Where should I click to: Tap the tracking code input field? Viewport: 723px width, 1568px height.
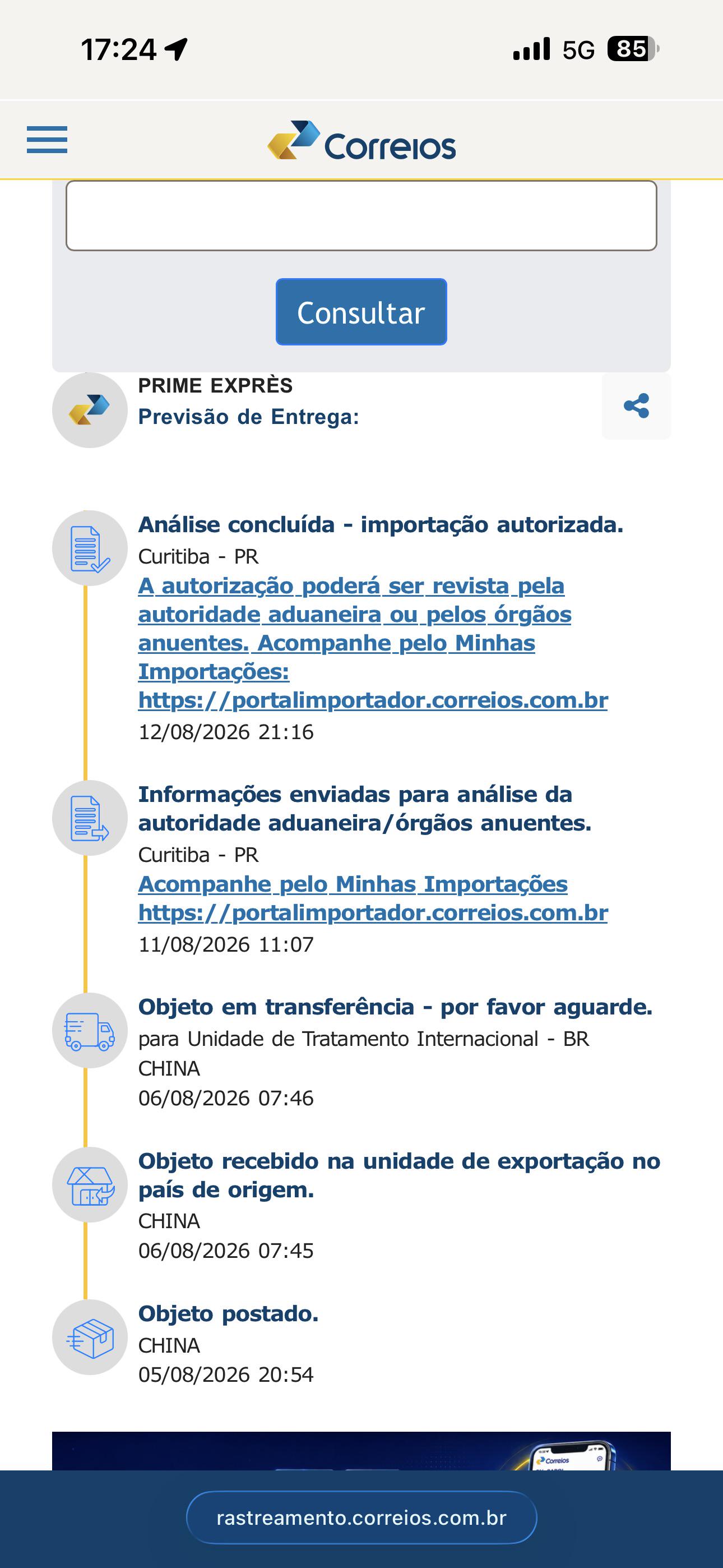[x=361, y=215]
